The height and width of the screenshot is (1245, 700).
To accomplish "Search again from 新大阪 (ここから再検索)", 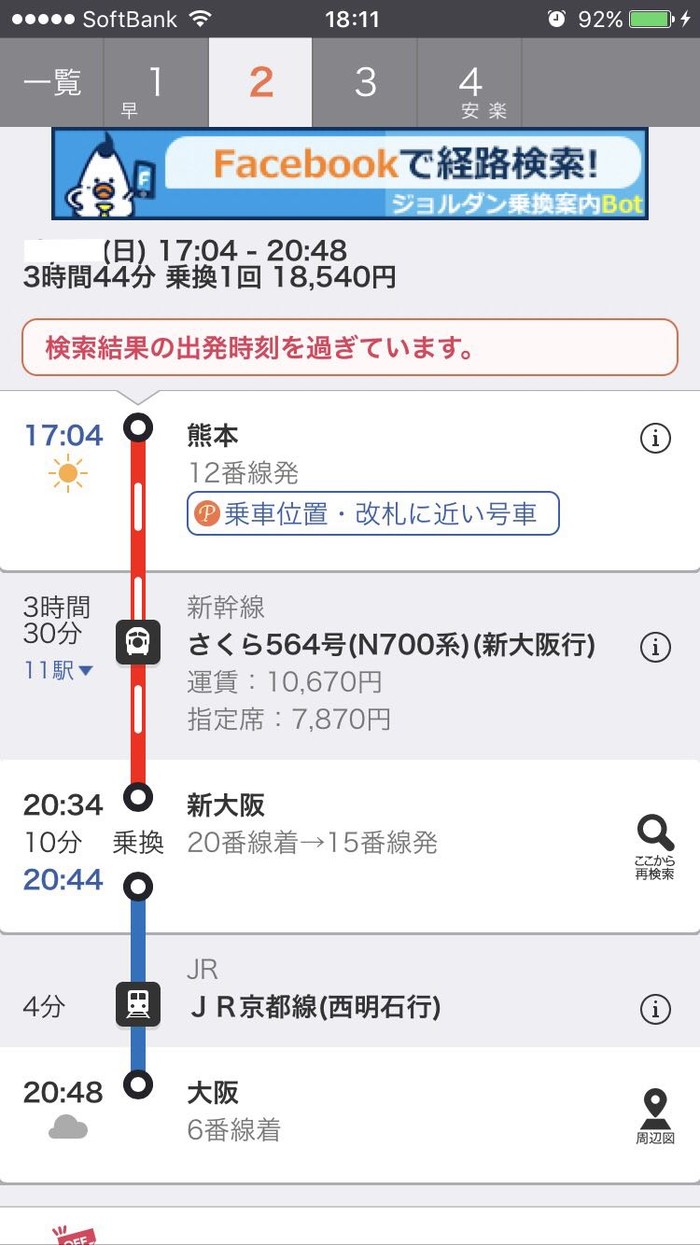I will pyautogui.click(x=655, y=846).
